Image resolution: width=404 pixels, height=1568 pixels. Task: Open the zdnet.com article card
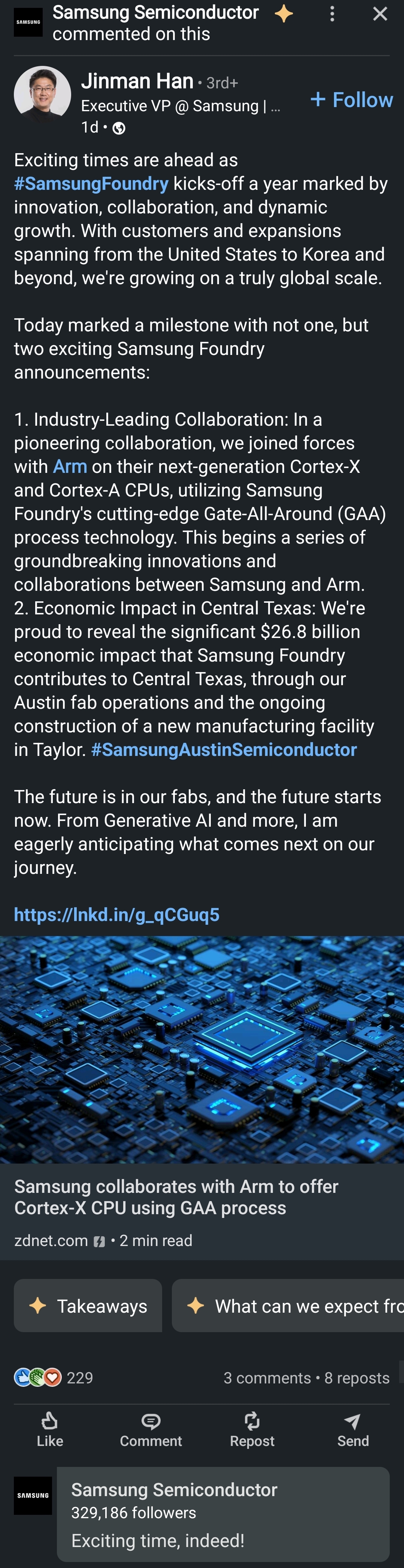click(176, 1197)
